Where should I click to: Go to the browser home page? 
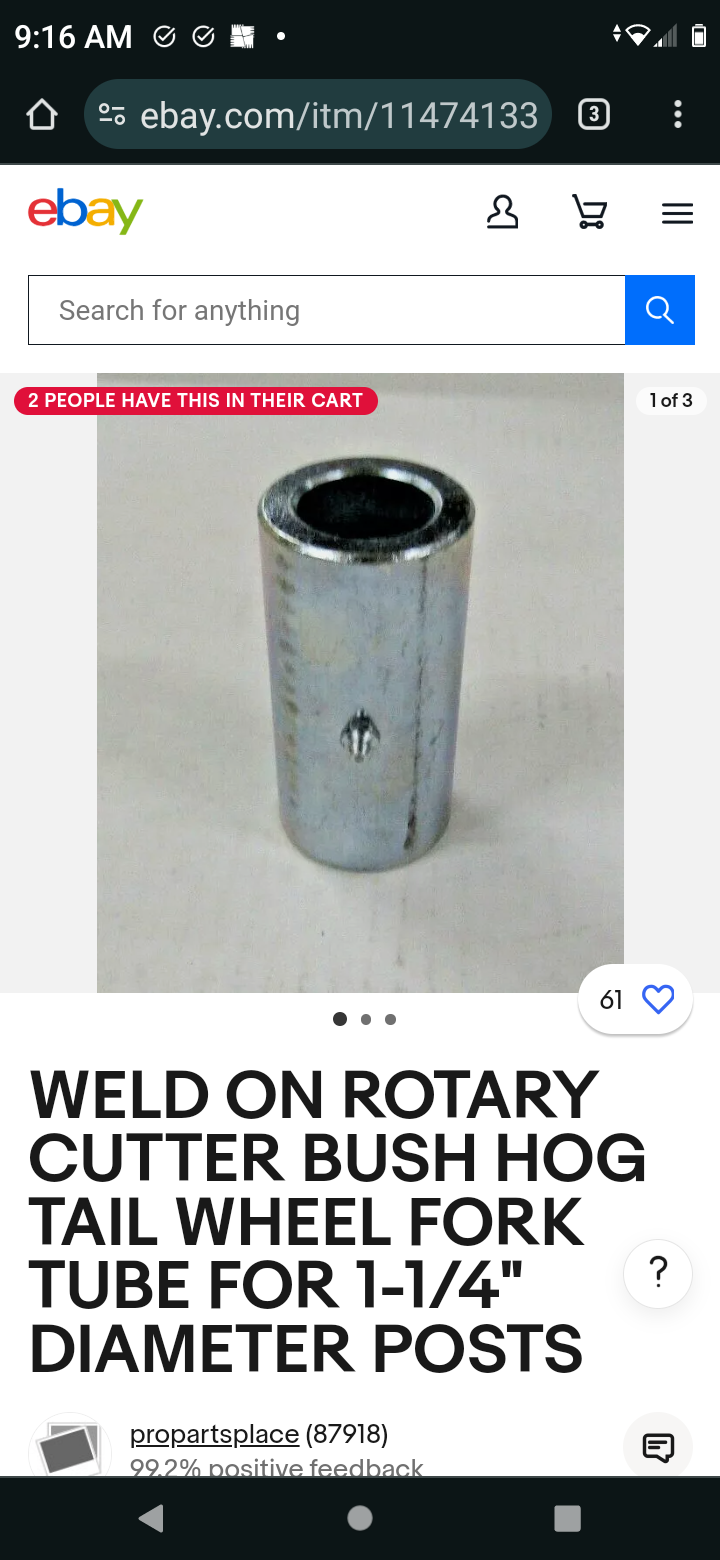[42, 116]
